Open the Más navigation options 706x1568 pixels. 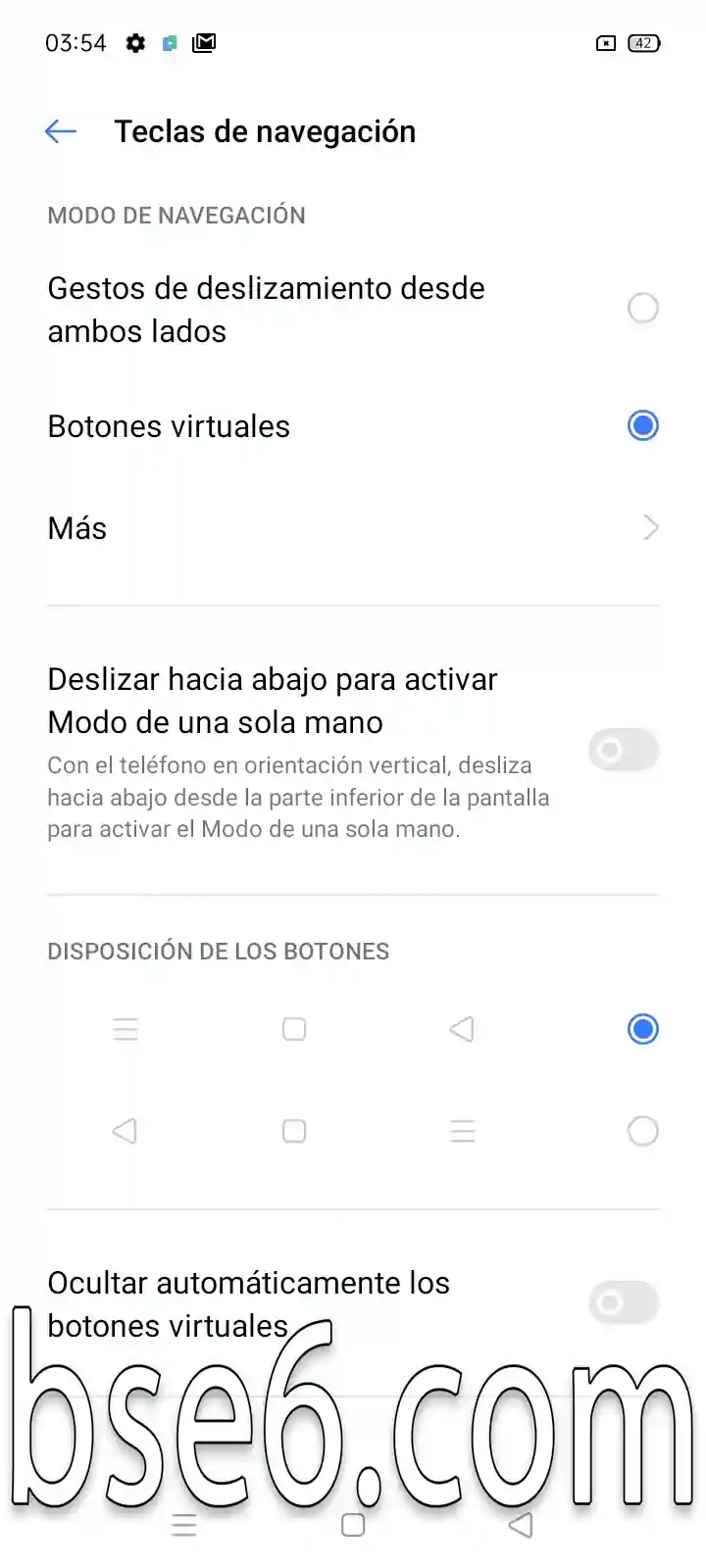pos(353,528)
